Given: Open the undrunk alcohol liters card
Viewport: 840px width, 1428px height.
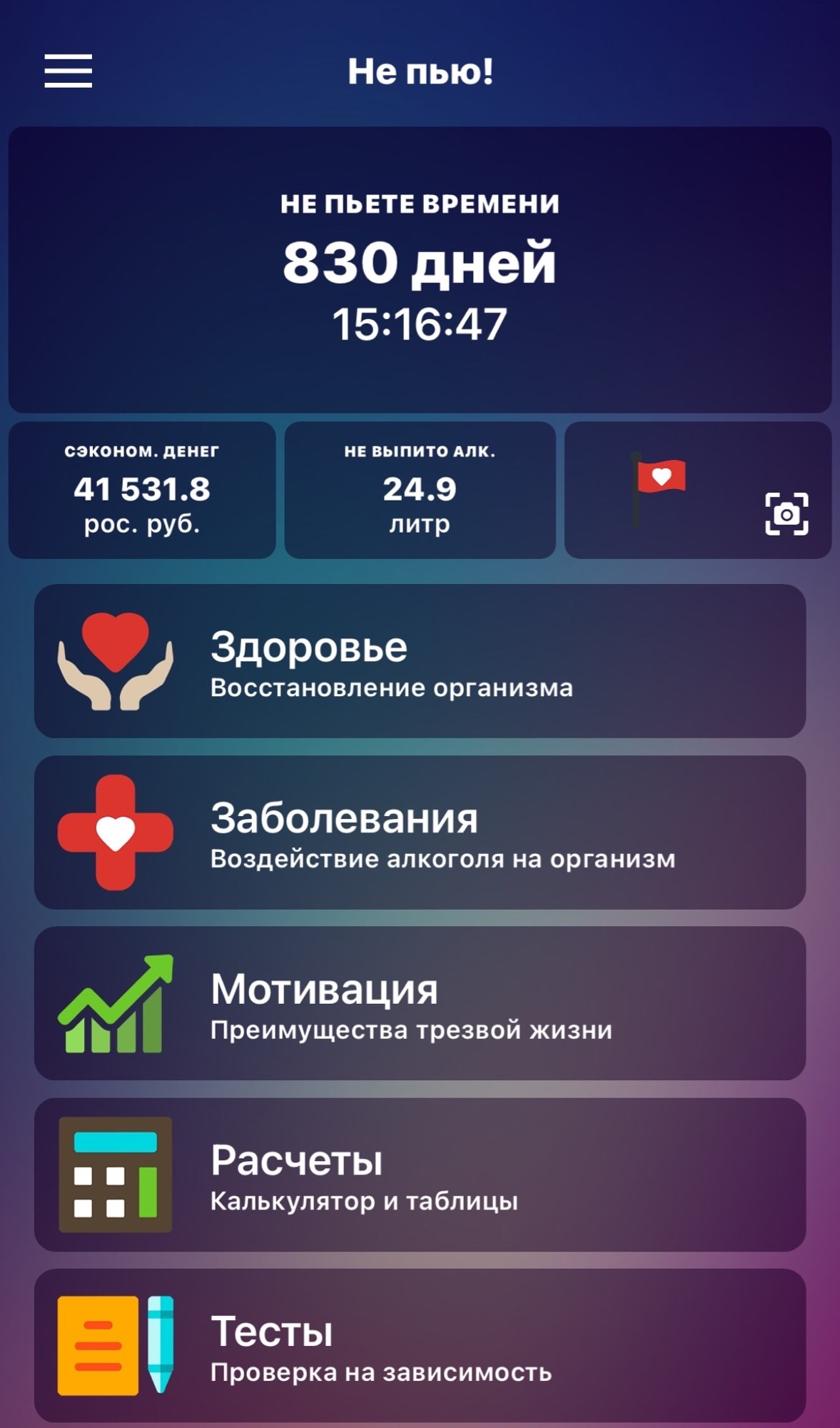Looking at the screenshot, I should coord(420,490).
